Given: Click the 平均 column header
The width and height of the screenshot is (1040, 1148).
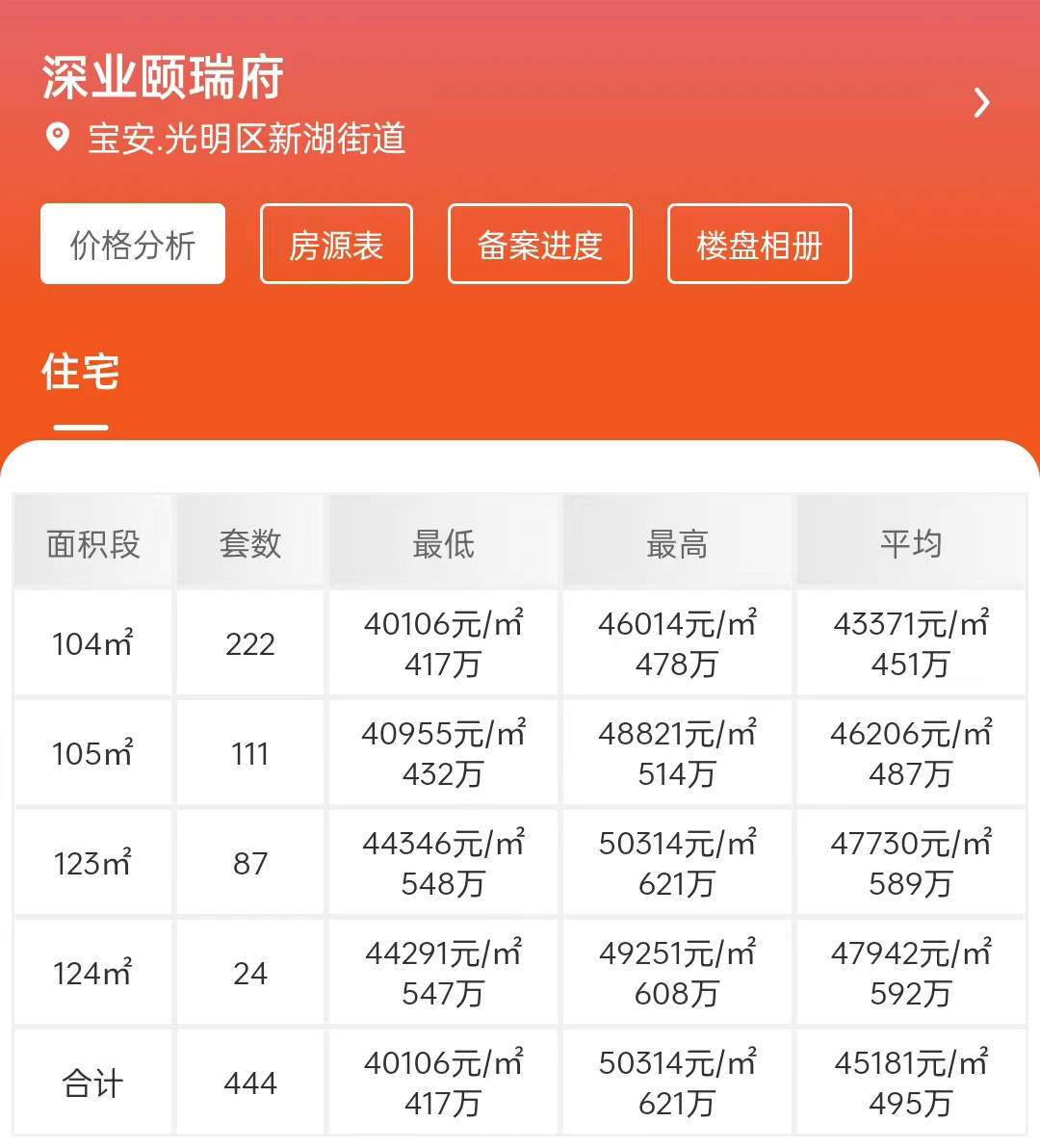Looking at the screenshot, I should tap(909, 542).
